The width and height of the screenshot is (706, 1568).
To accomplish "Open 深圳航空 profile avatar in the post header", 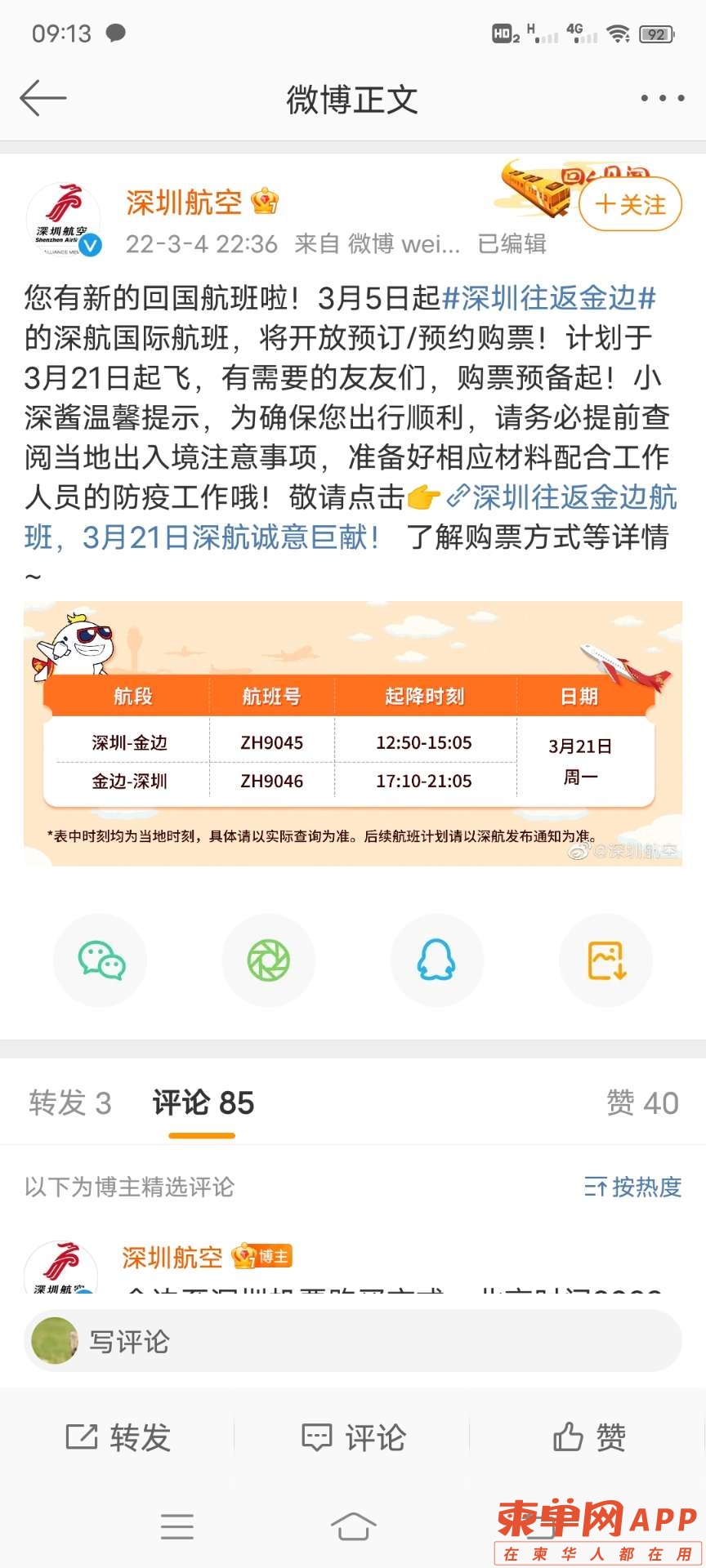I will 64,219.
